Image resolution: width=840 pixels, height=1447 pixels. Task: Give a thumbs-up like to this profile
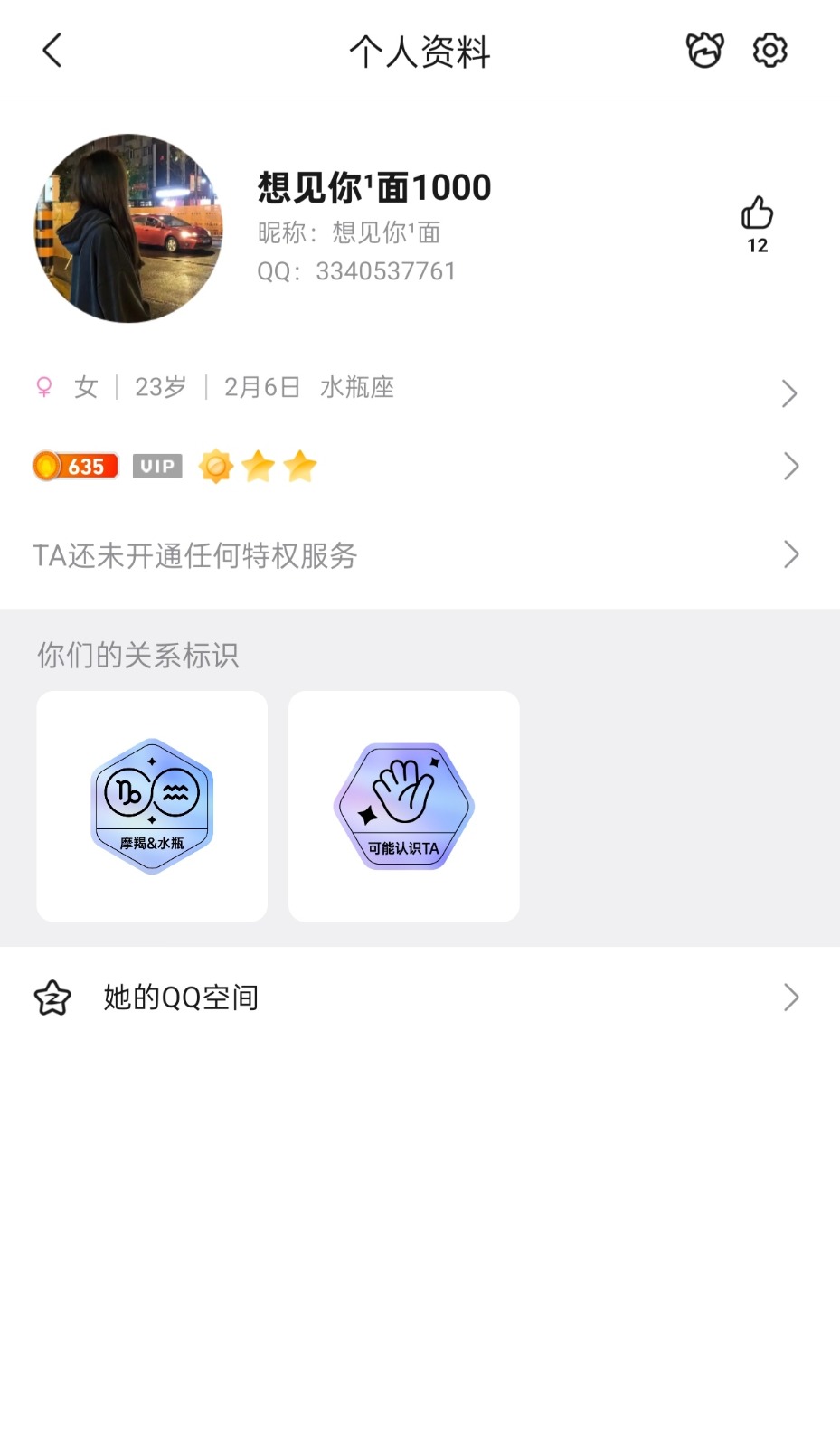click(x=757, y=214)
